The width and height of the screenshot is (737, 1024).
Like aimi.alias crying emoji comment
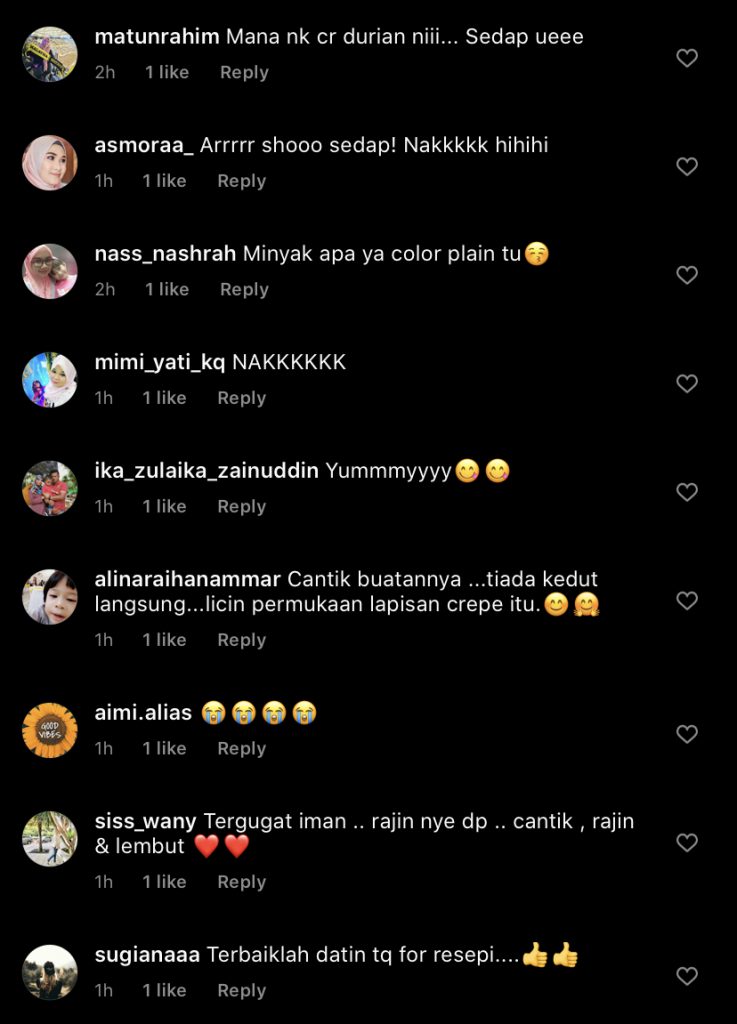pos(687,734)
